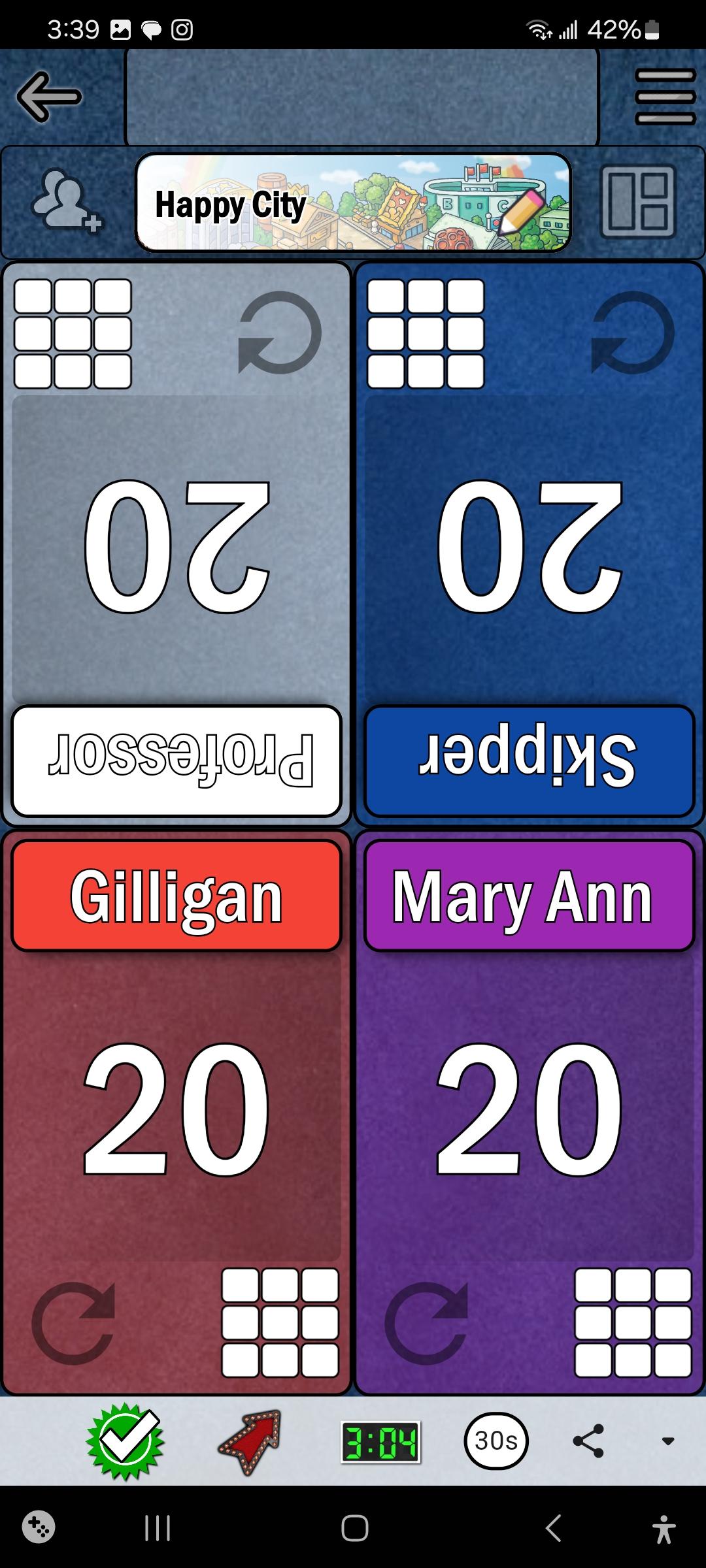Change the player layout
This screenshot has height=1568, width=706.
[637, 201]
